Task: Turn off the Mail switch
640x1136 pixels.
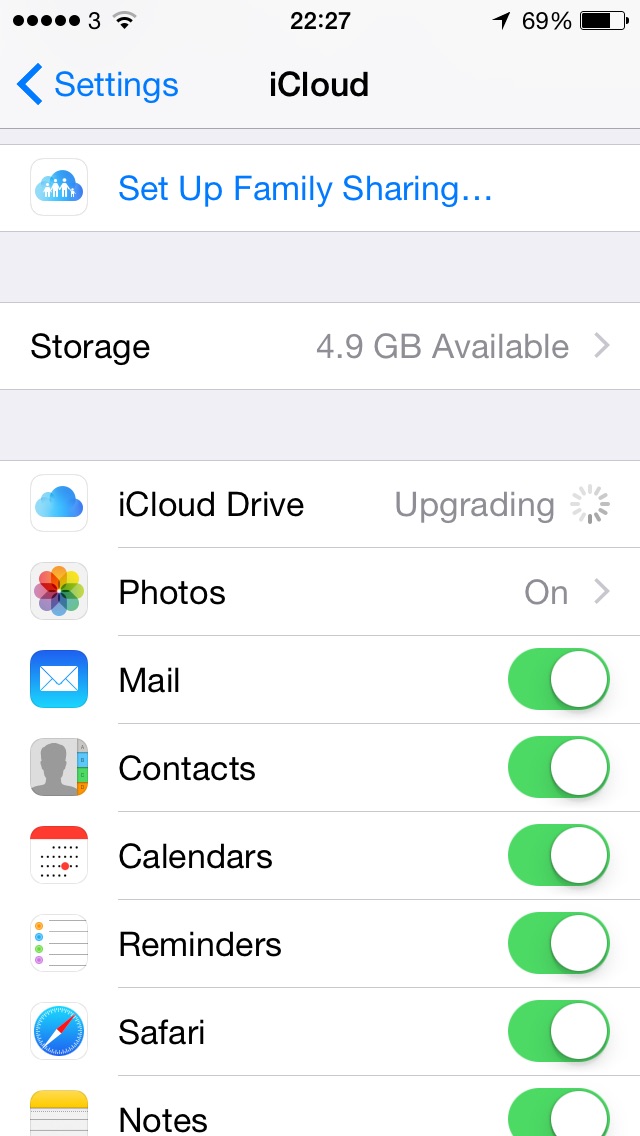Action: 559,680
